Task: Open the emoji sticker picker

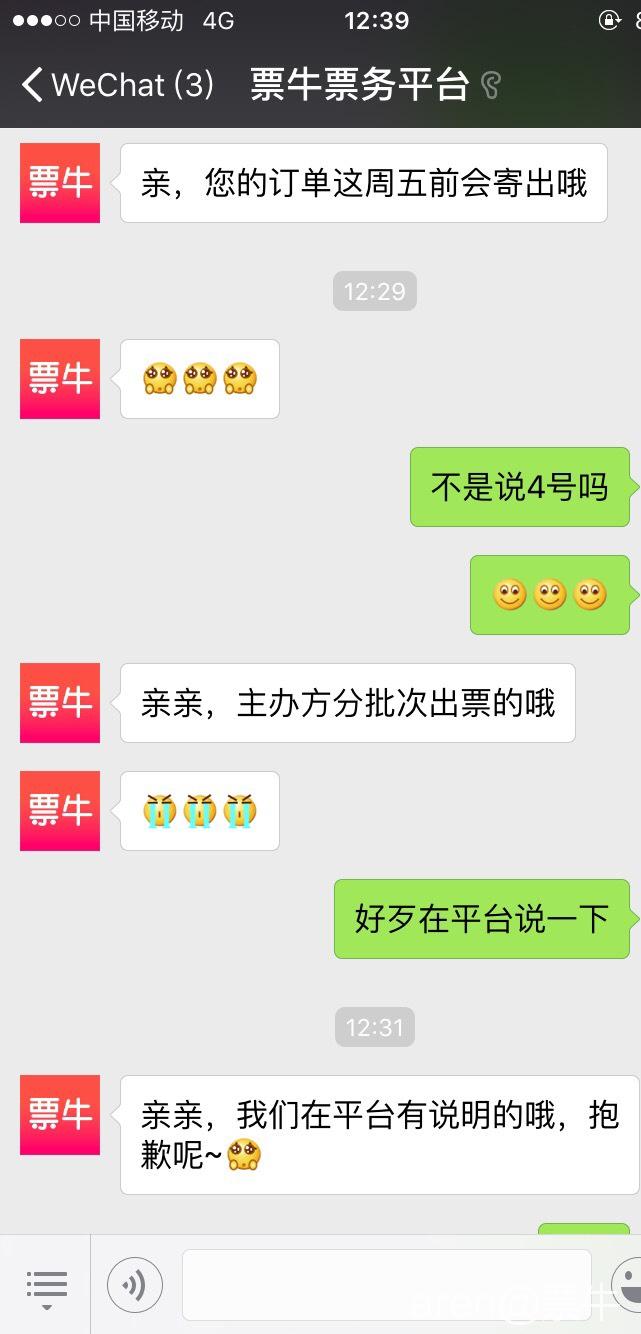Action: (628, 1285)
